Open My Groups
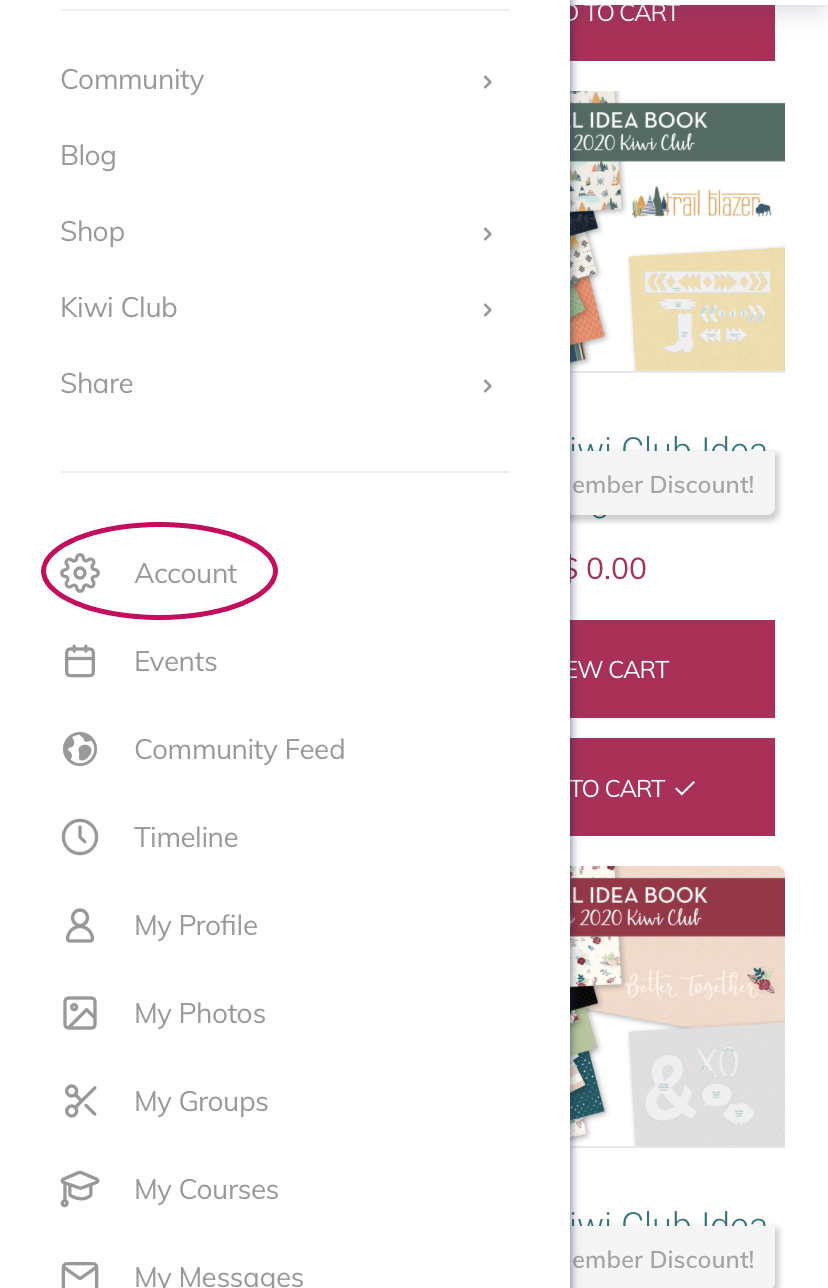The image size is (828, 1288). [x=201, y=1102]
